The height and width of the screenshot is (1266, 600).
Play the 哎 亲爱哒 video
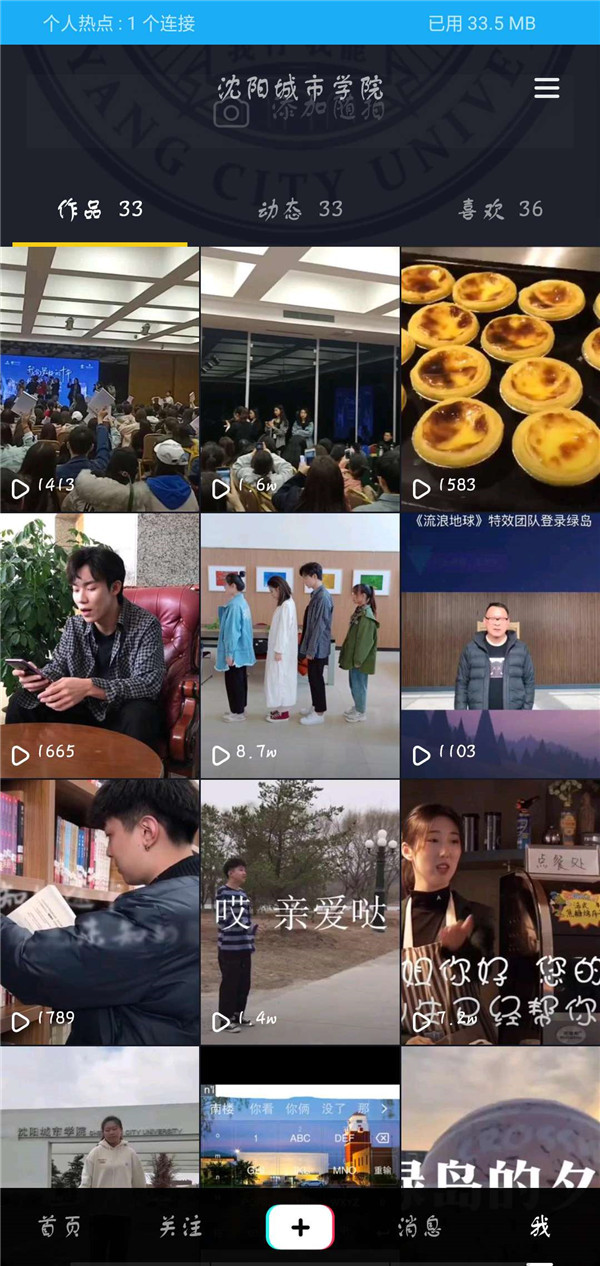300,912
